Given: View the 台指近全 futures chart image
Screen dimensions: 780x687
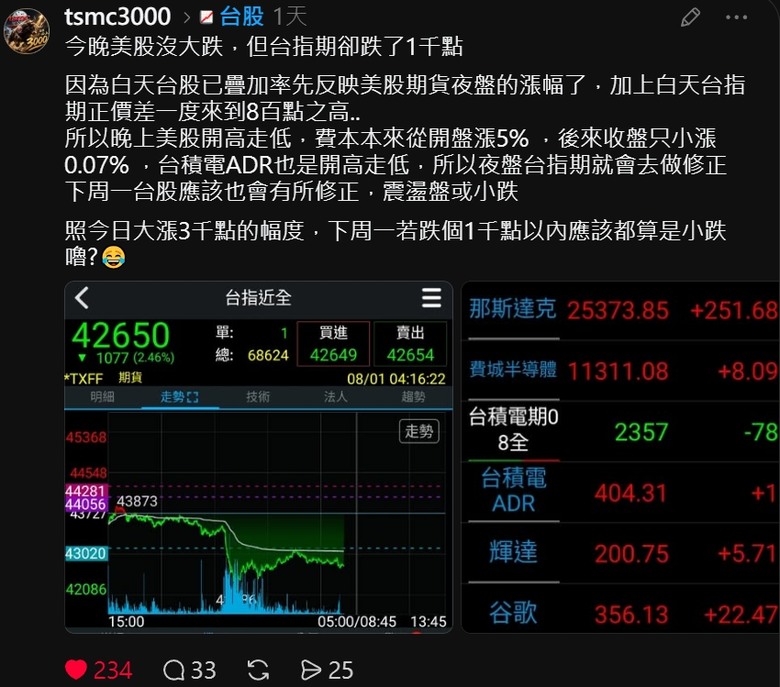Looking at the screenshot, I should click(x=259, y=457).
